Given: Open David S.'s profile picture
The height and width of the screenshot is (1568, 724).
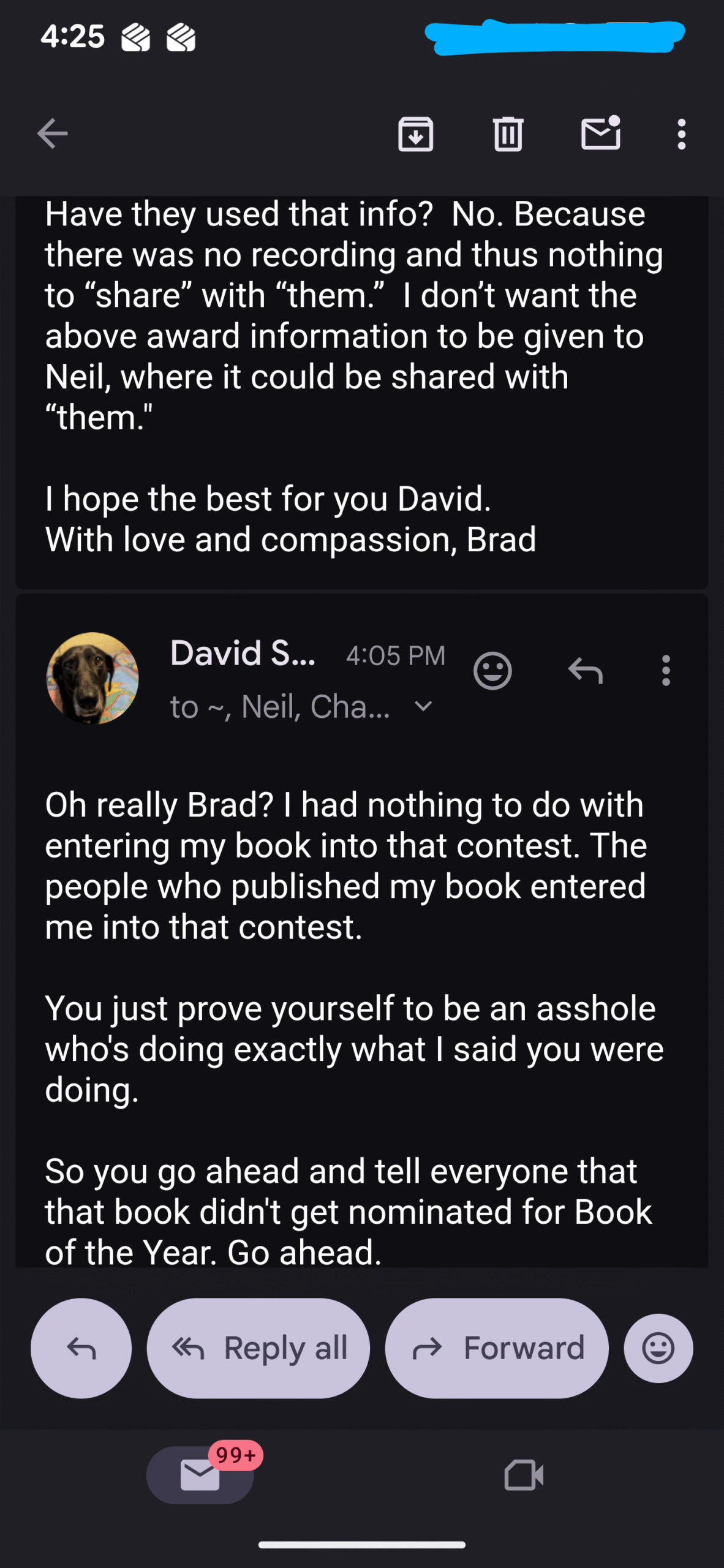Looking at the screenshot, I should tap(92, 678).
